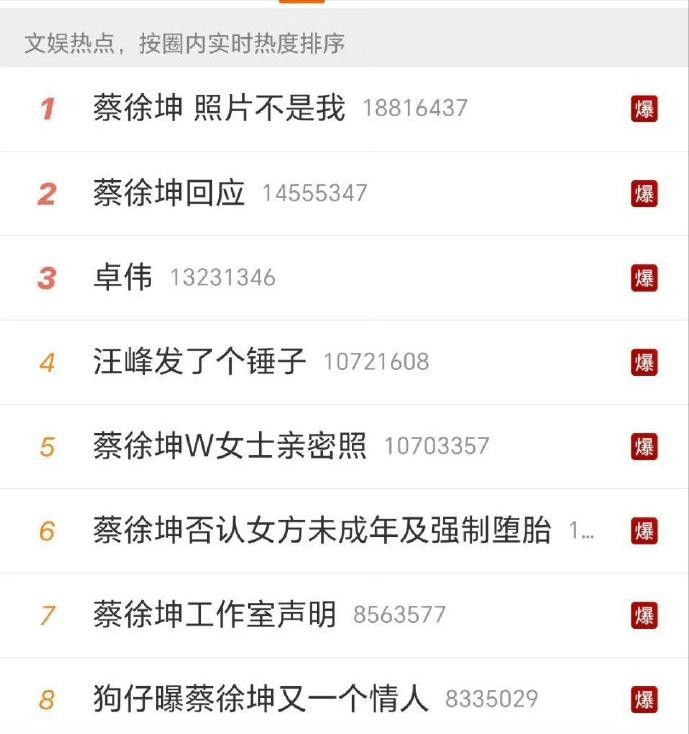Open the topic 狗仔曝蔡徐坤又一个情人
The width and height of the screenshot is (689, 734).
pos(260,698)
